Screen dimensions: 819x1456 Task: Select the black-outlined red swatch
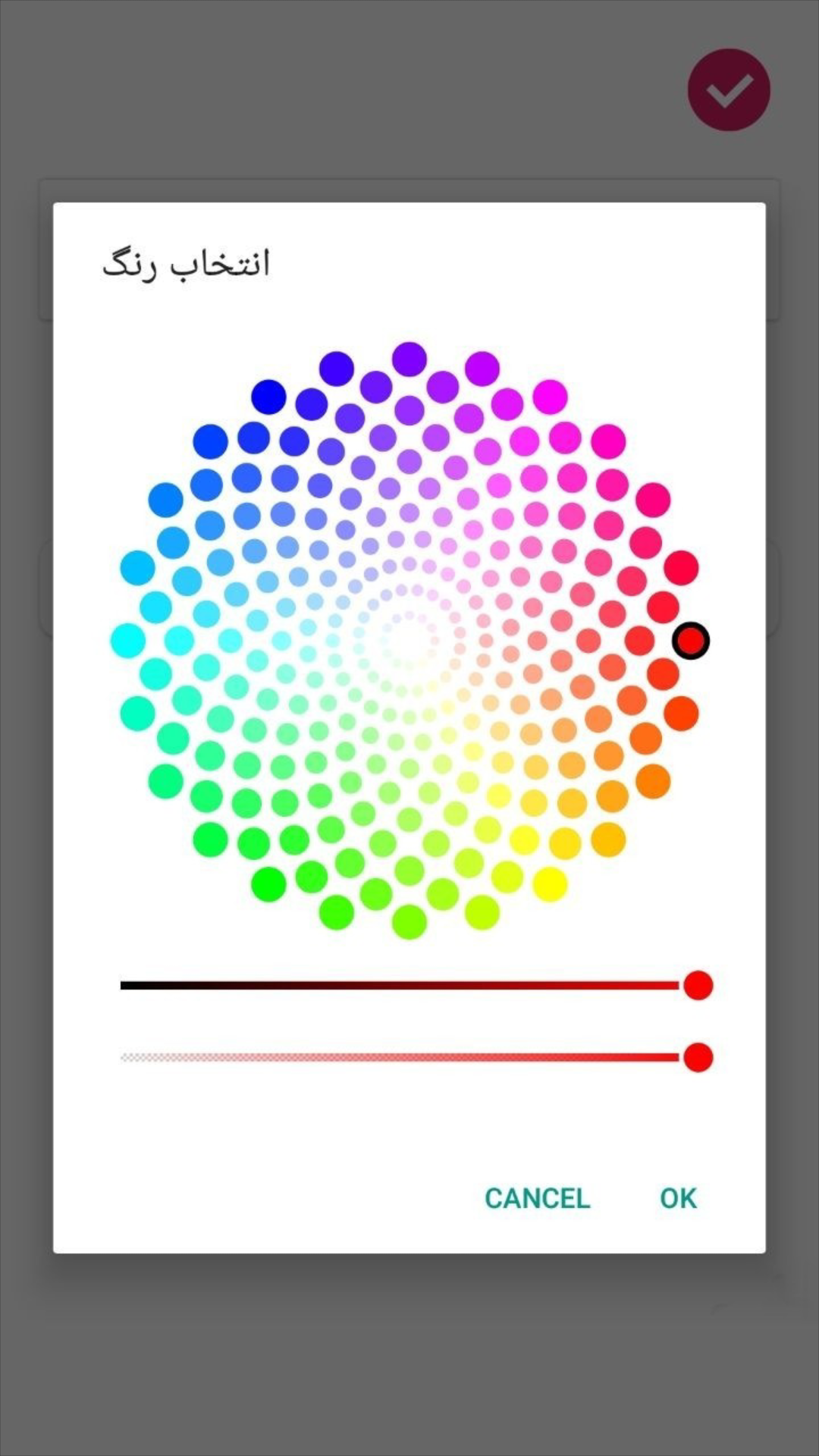[x=690, y=641]
